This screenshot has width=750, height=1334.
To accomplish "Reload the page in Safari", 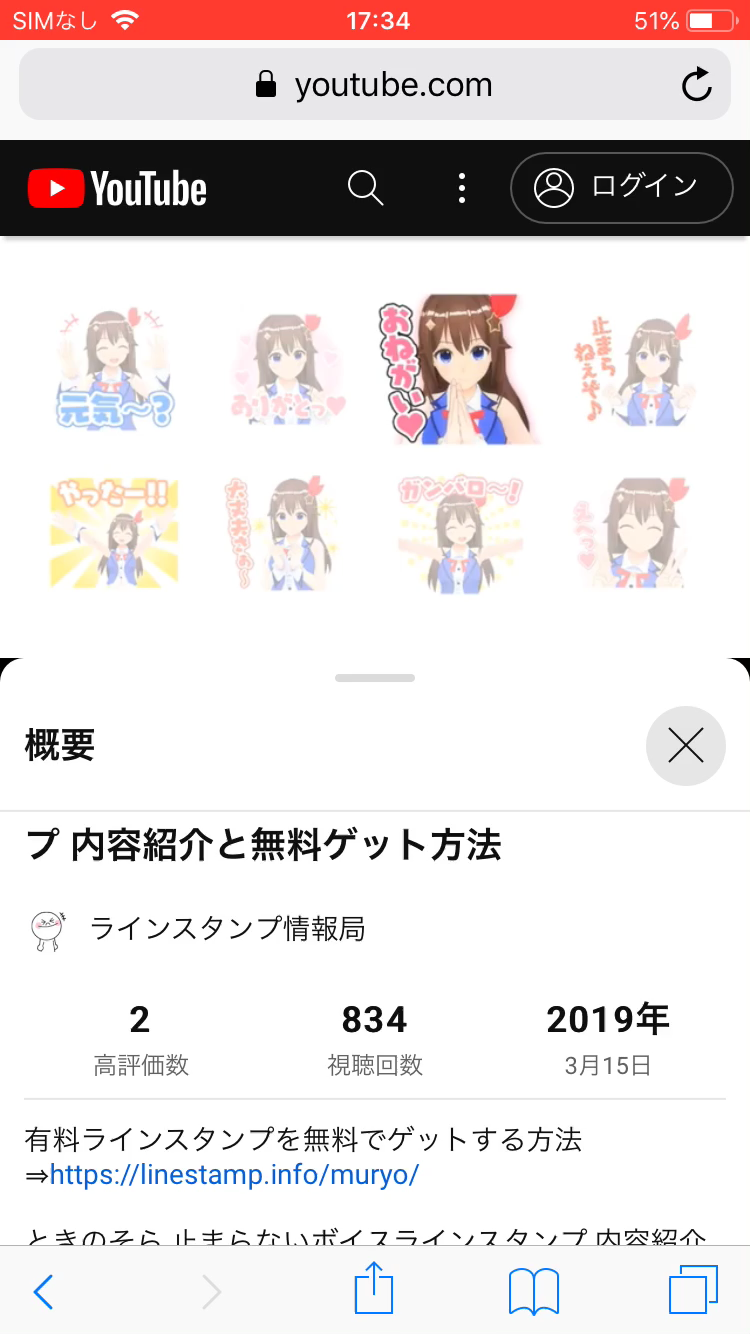I will [696, 85].
